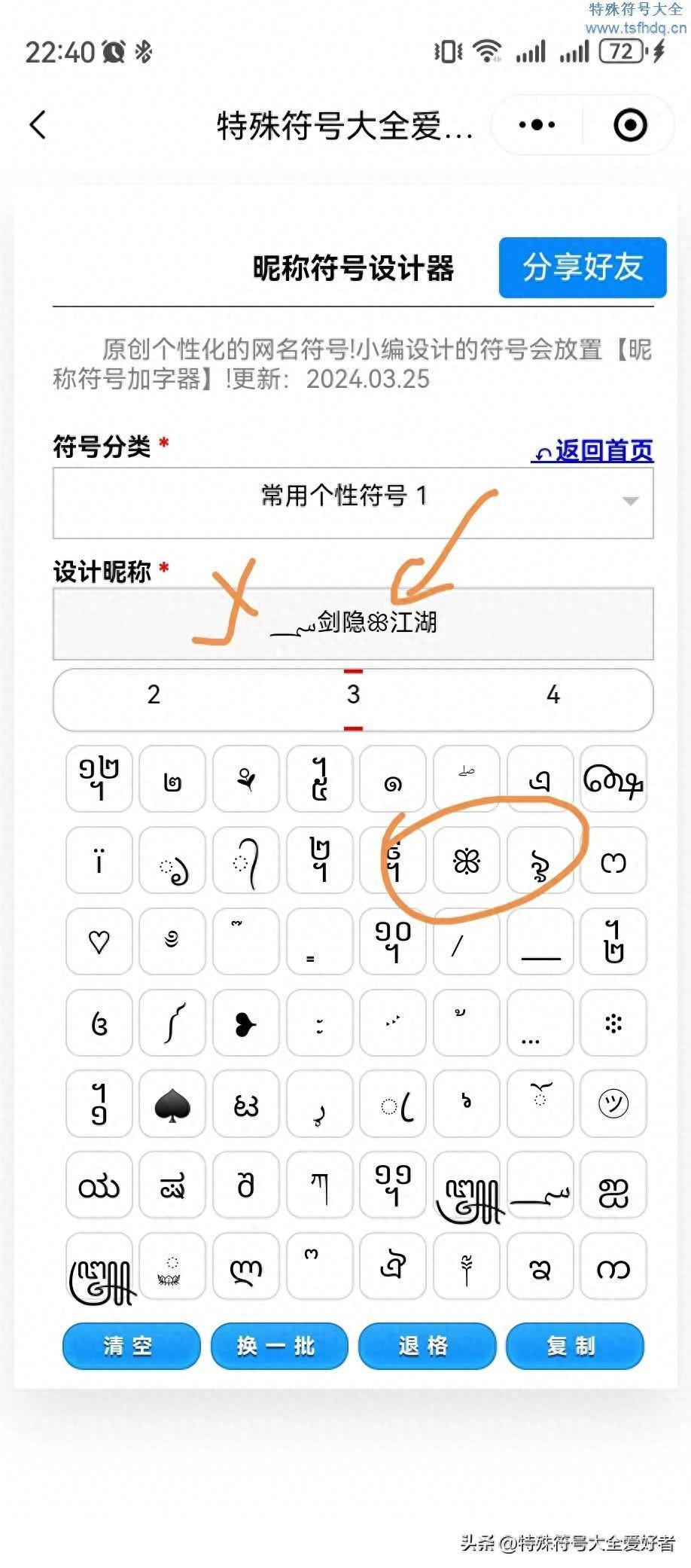
Task: Add the black spade symbol
Action: (172, 1105)
